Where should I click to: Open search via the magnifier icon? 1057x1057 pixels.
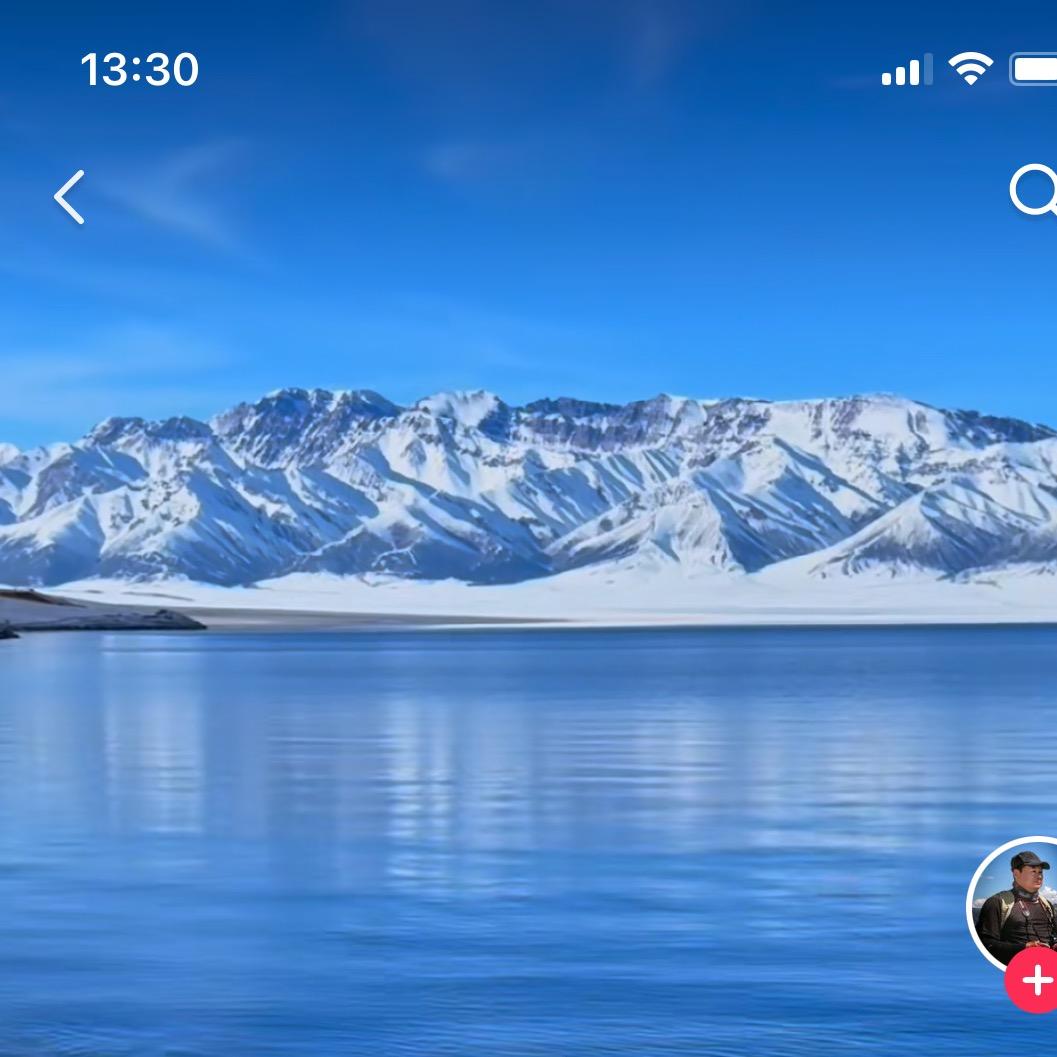coord(1033,190)
